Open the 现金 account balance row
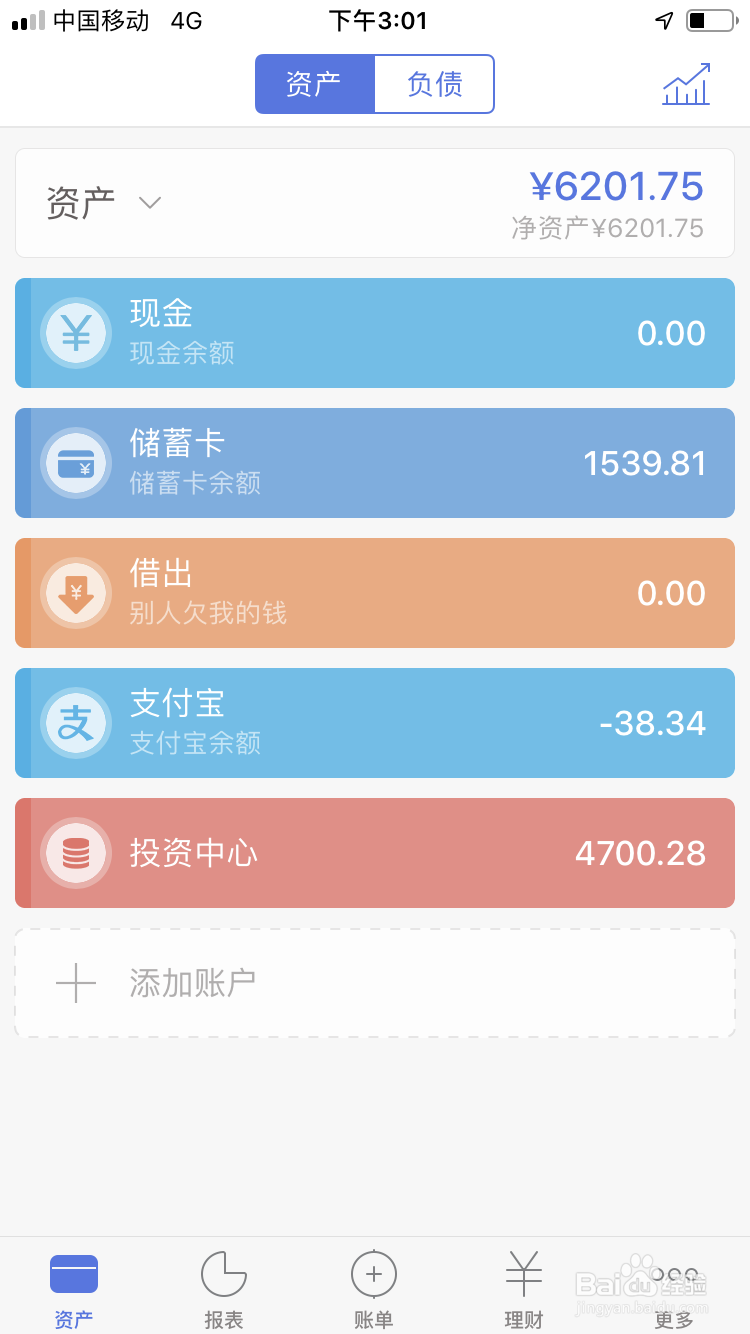This screenshot has height=1334, width=750. pos(375,333)
